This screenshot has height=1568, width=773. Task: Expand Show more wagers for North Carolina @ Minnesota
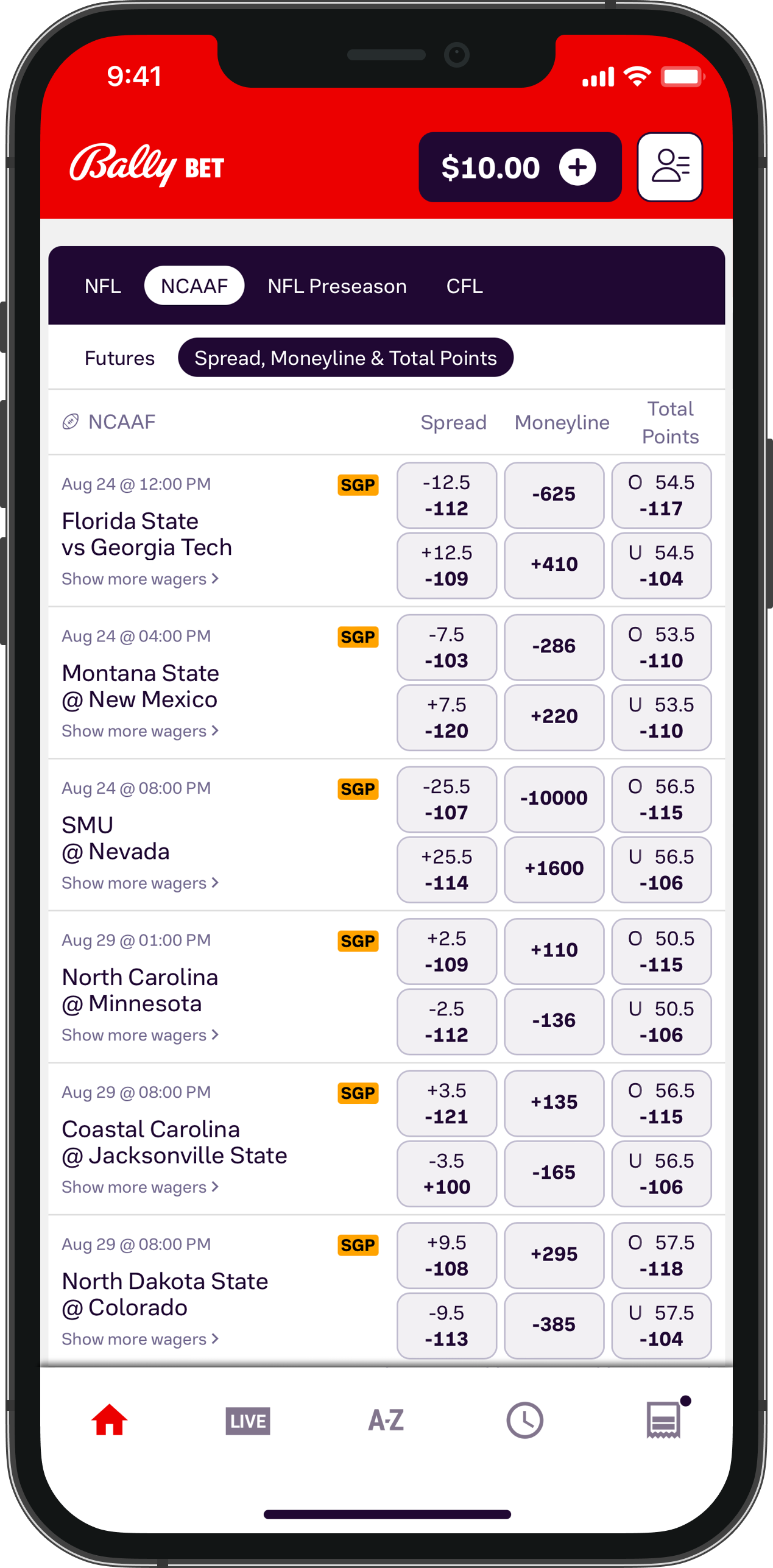click(x=140, y=1034)
